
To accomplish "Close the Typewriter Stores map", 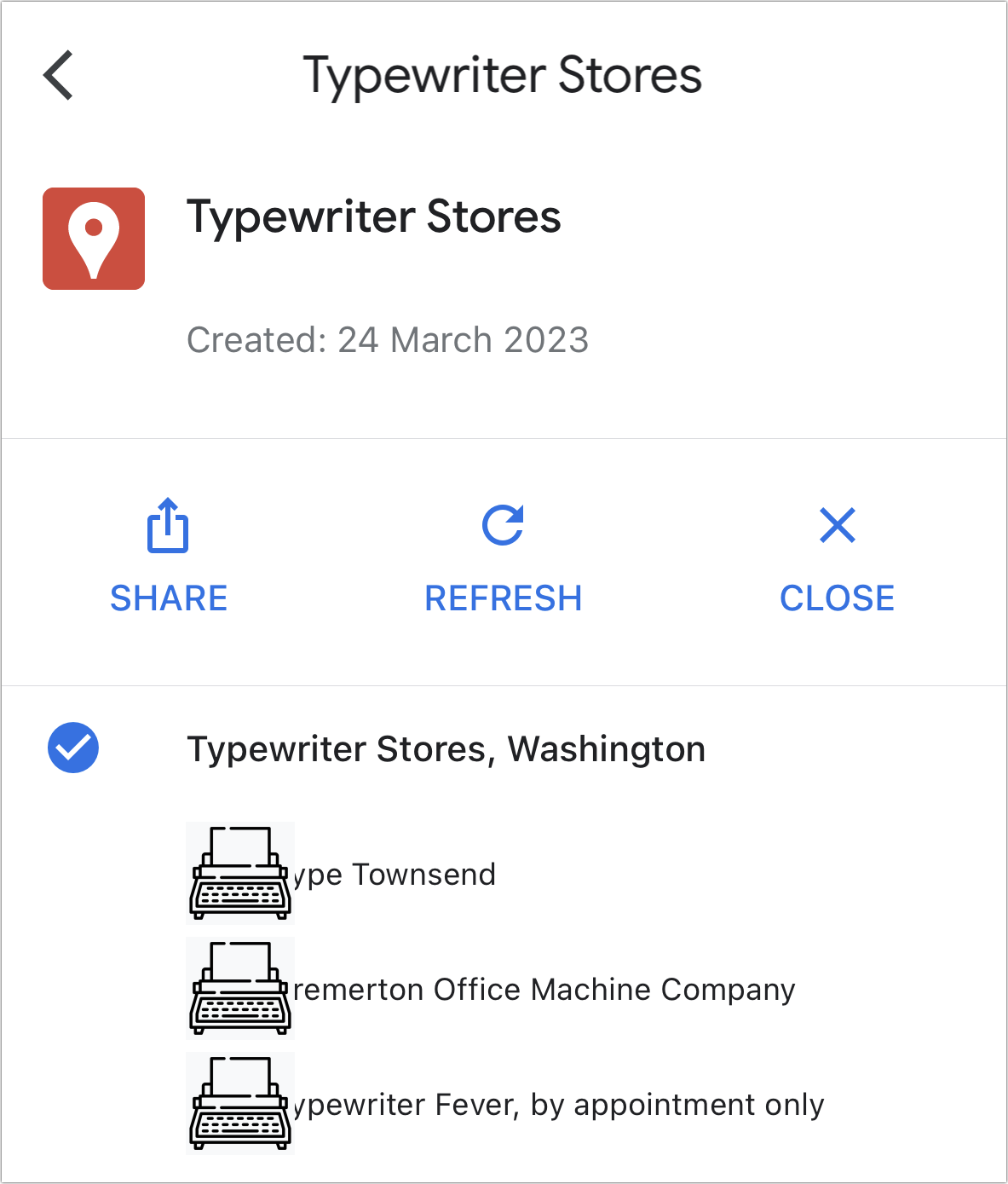I will pyautogui.click(x=837, y=556).
